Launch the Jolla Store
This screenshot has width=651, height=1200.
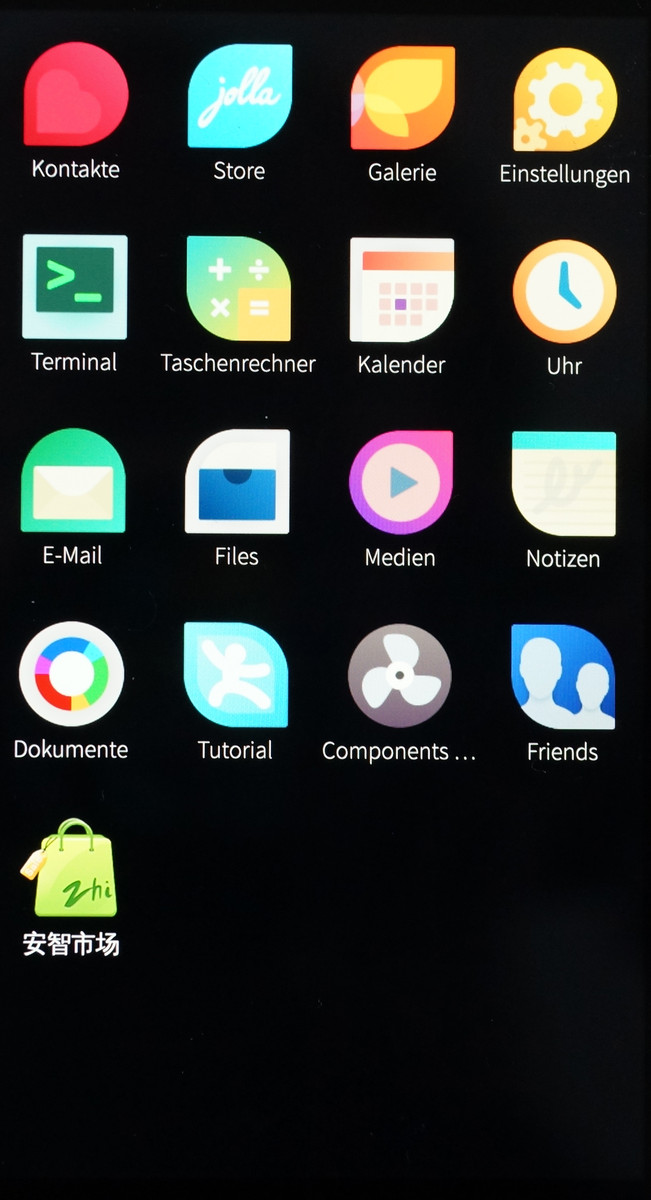(239, 97)
